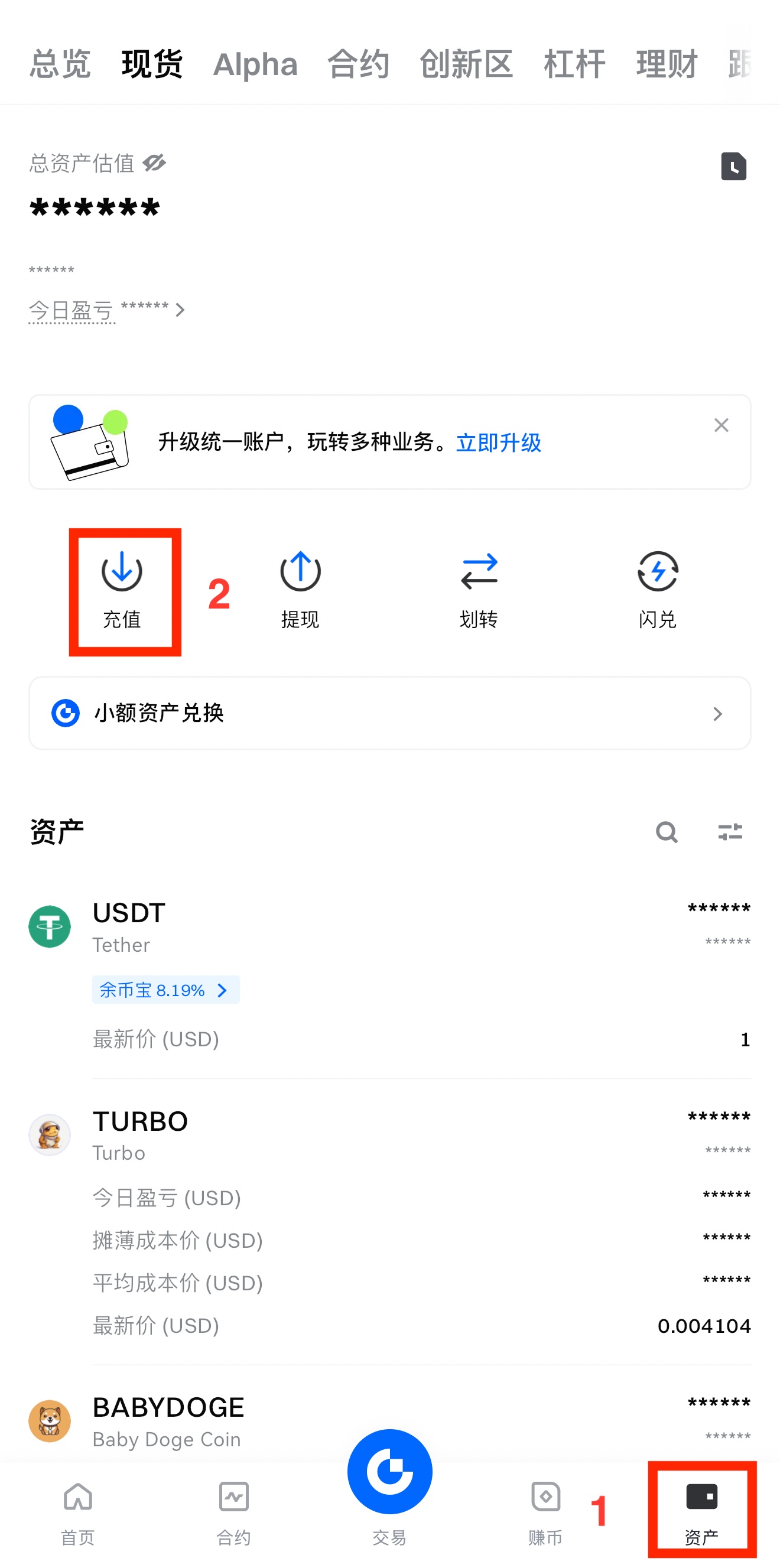The height and width of the screenshot is (1568, 780).
Task: Switch to the 理财 tab
Action: (x=666, y=64)
